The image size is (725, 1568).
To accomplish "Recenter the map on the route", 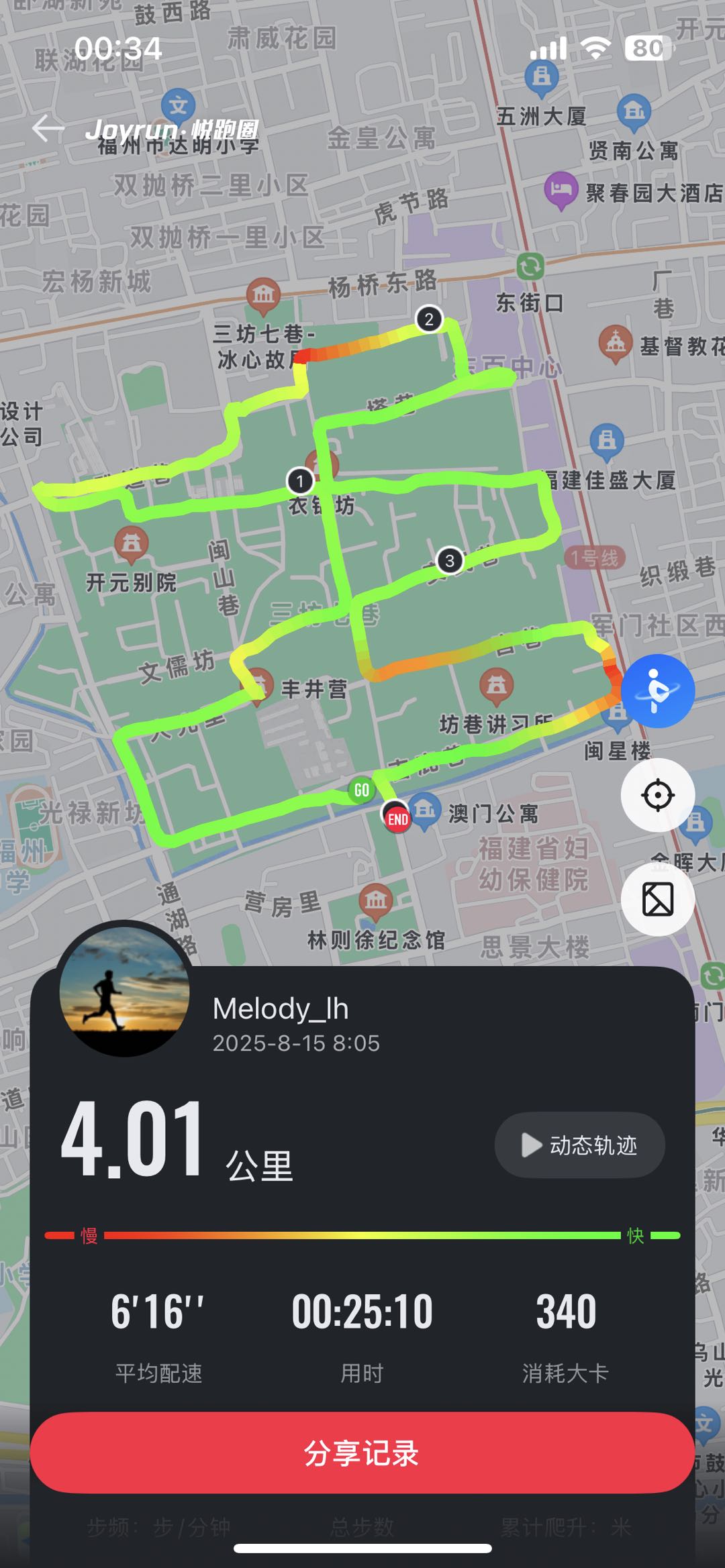I will [x=657, y=795].
